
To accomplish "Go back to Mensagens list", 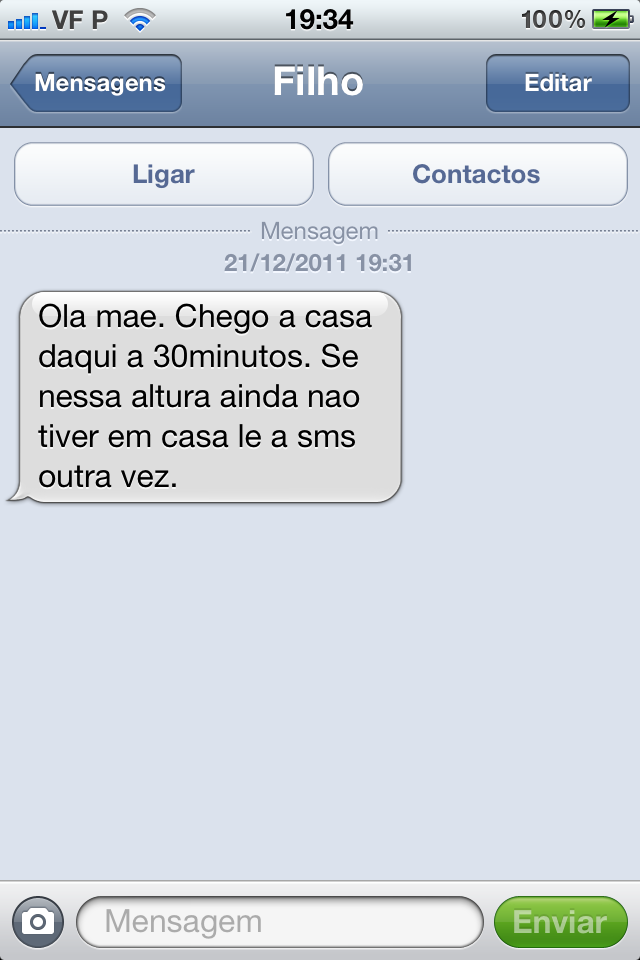I will pyautogui.click(x=97, y=83).
